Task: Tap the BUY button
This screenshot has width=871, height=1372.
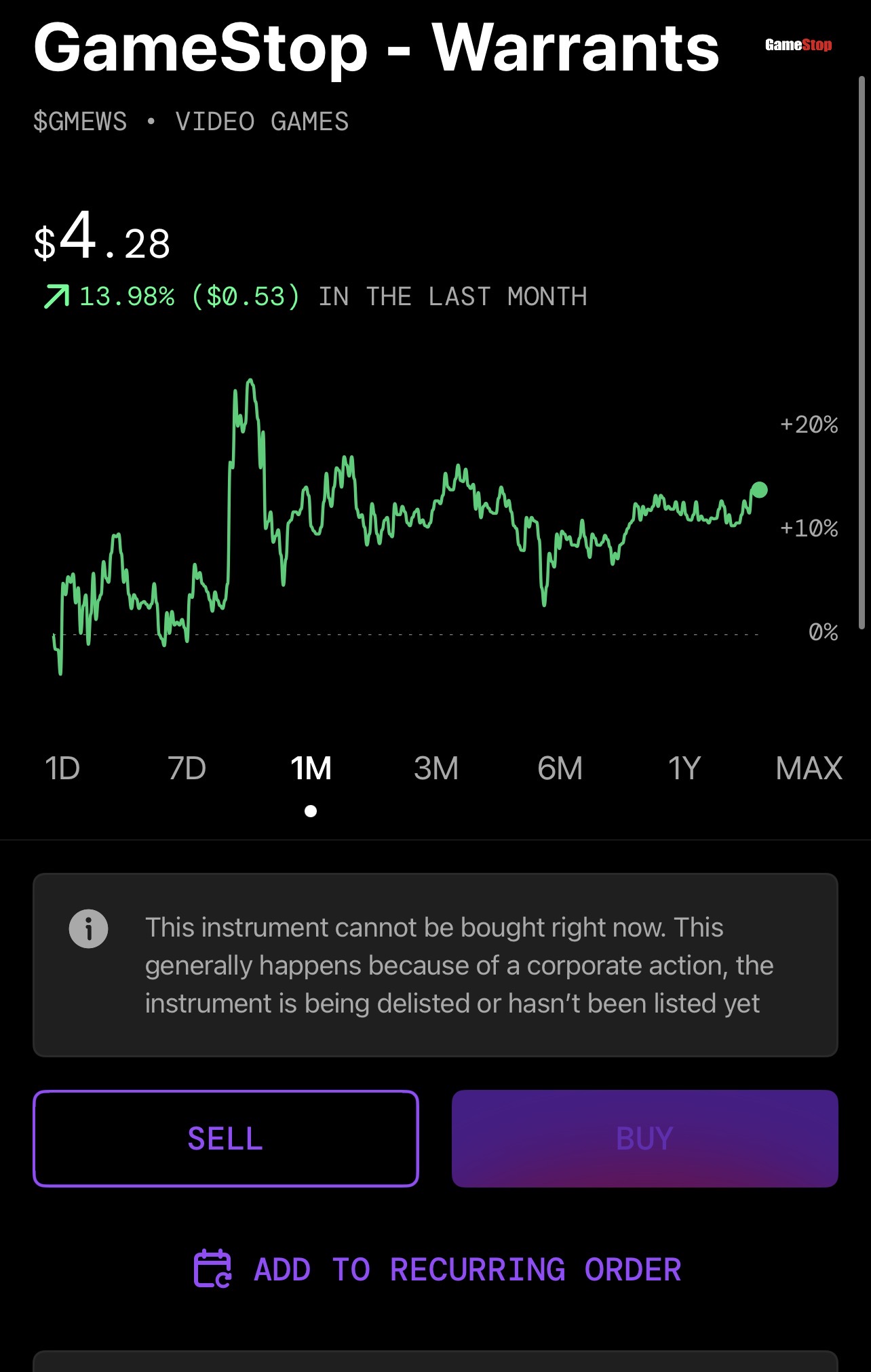Action: (644, 1139)
